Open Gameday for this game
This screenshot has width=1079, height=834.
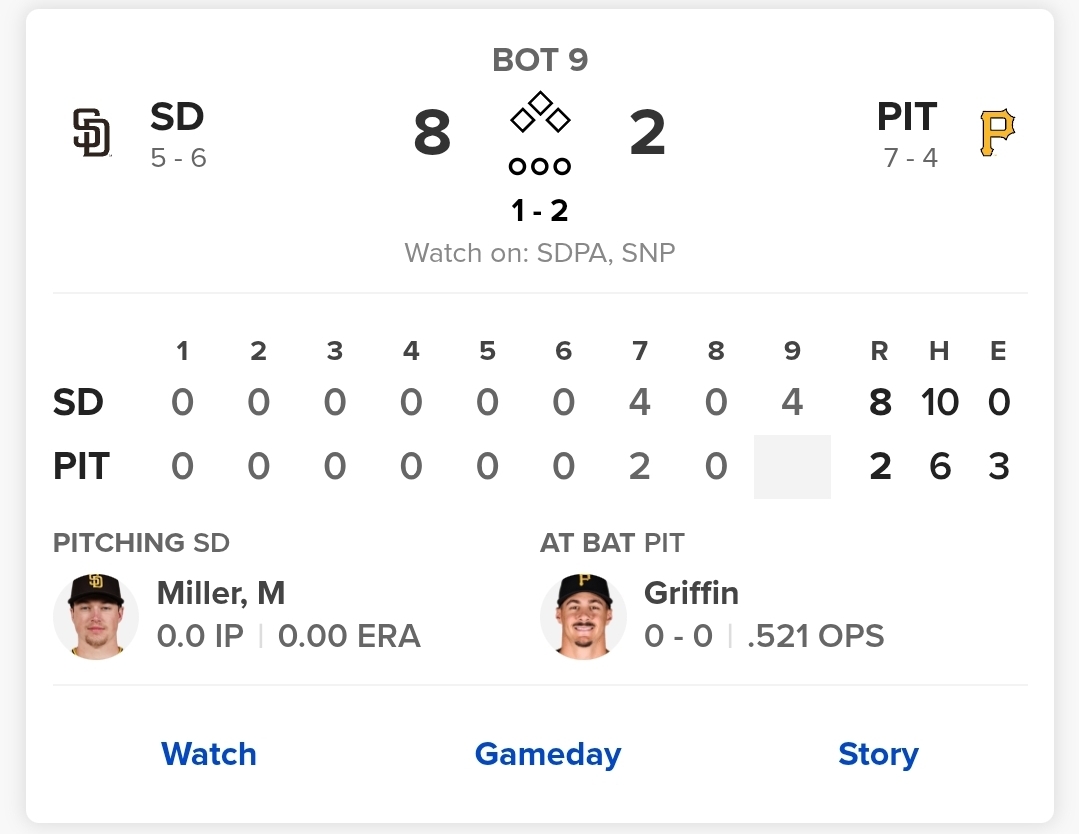(x=548, y=754)
